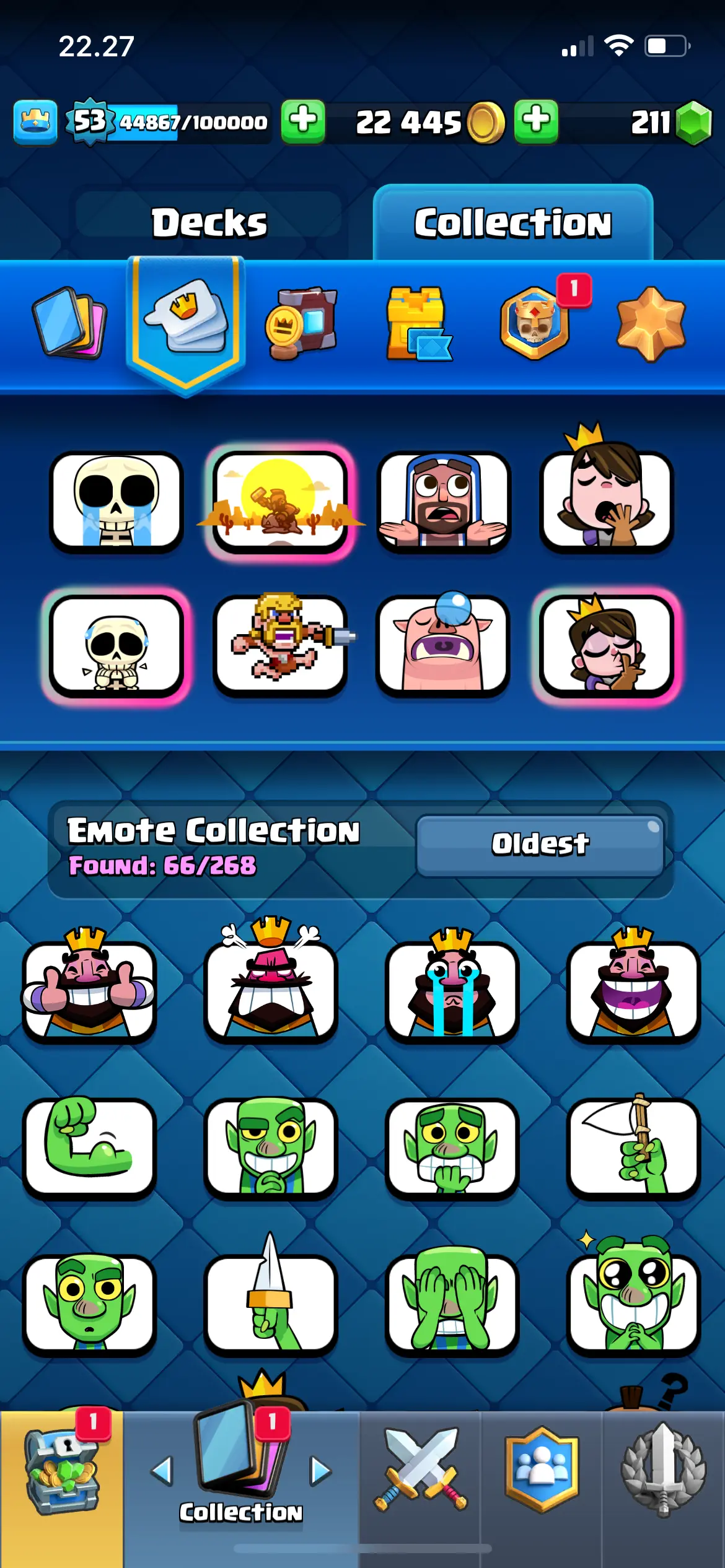This screenshot has width=725, height=1568.
Task: Tap the green plus next to gold
Action: [536, 121]
